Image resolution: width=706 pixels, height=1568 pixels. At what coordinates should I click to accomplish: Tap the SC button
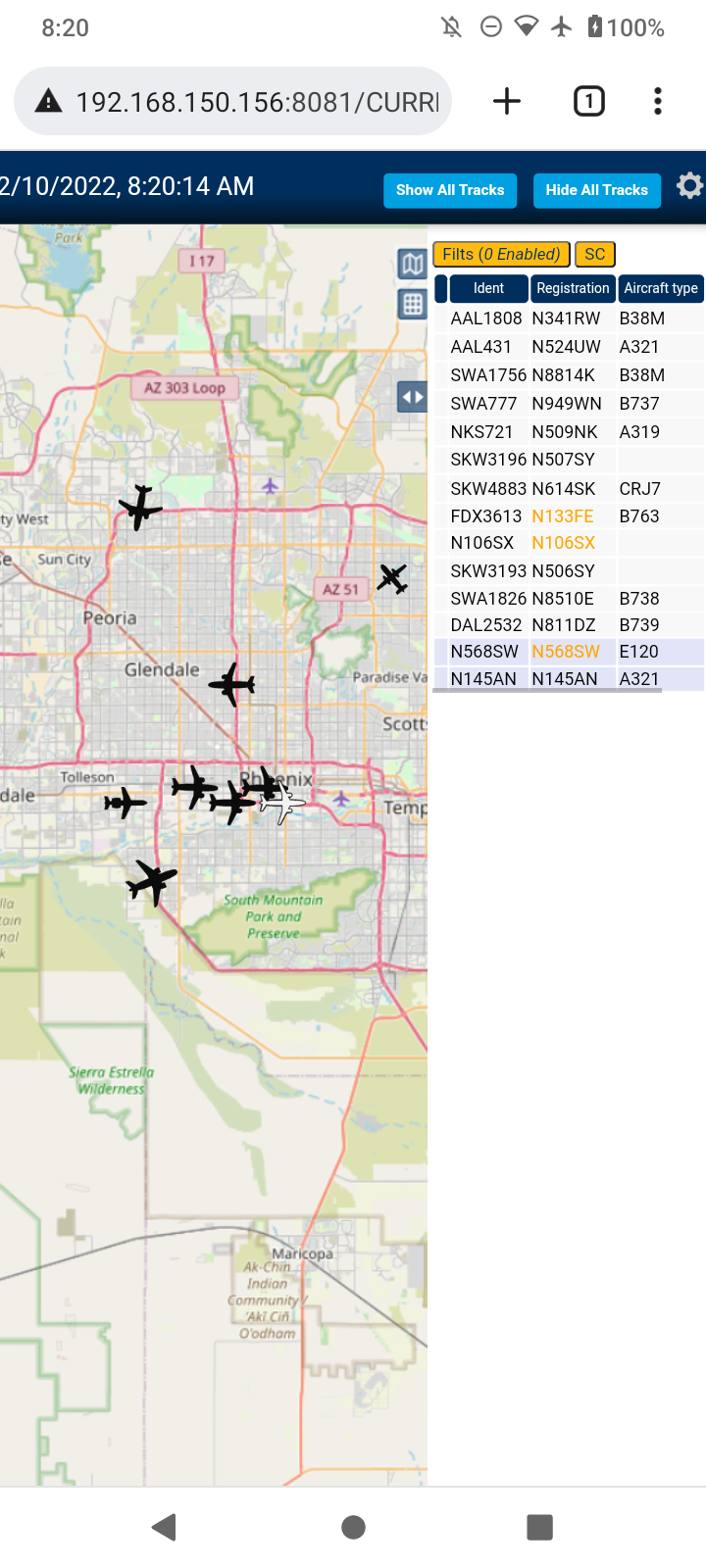pos(594,255)
